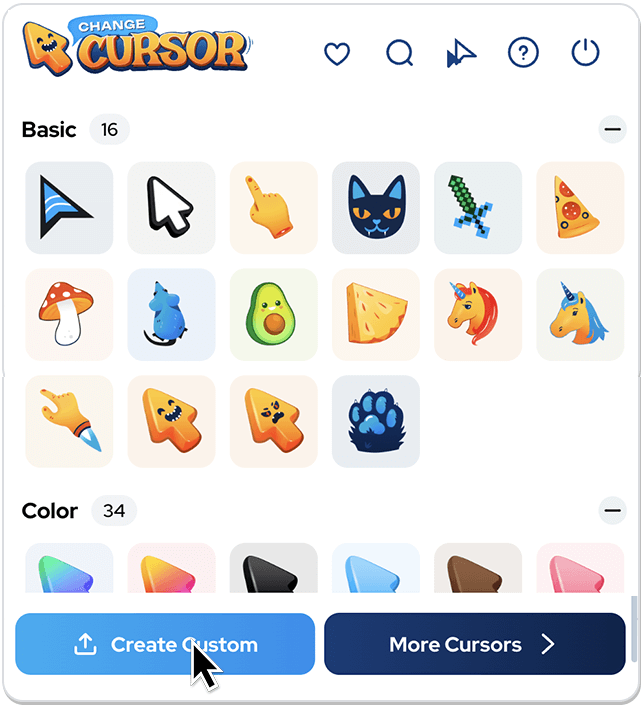
Task: Tap the Create Custom button
Action: [x=165, y=645]
